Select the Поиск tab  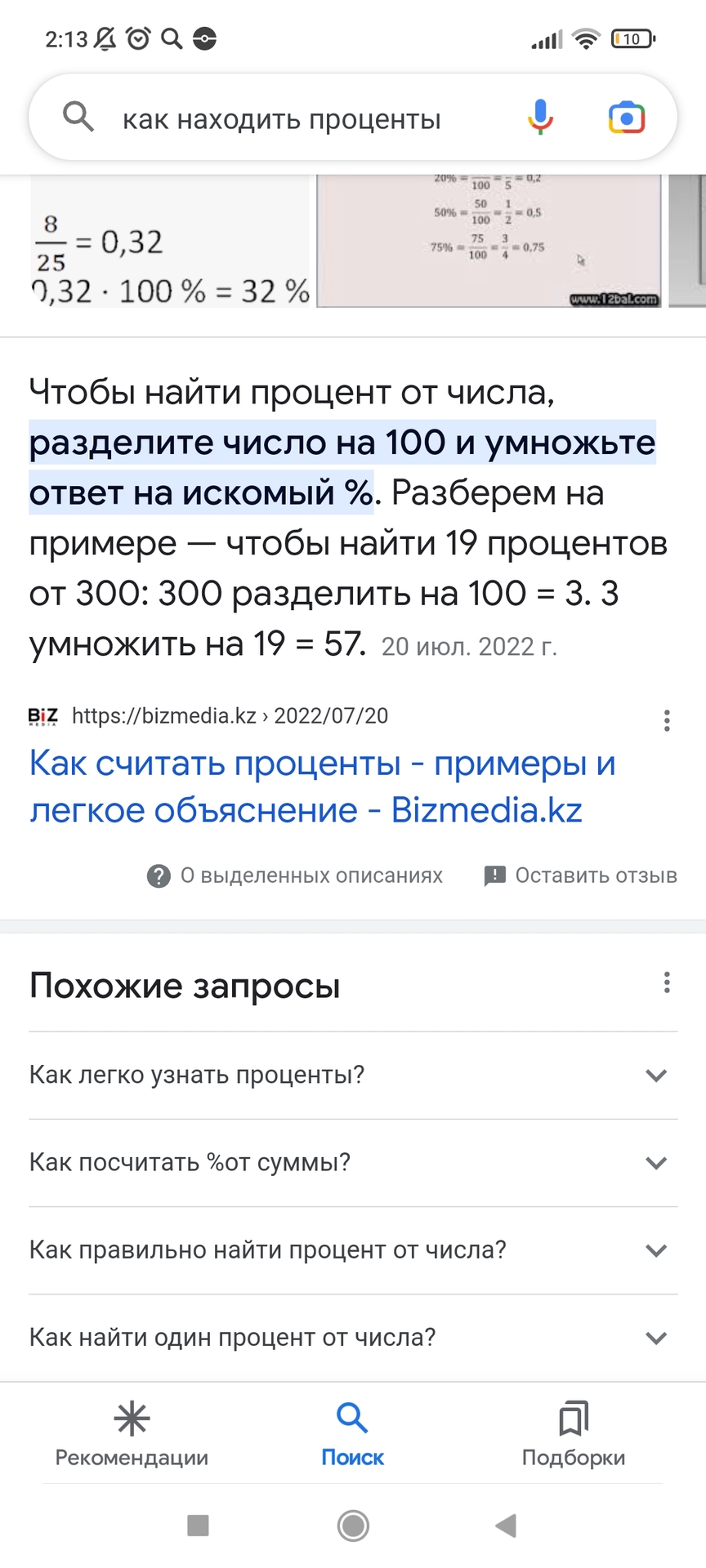(352, 1435)
